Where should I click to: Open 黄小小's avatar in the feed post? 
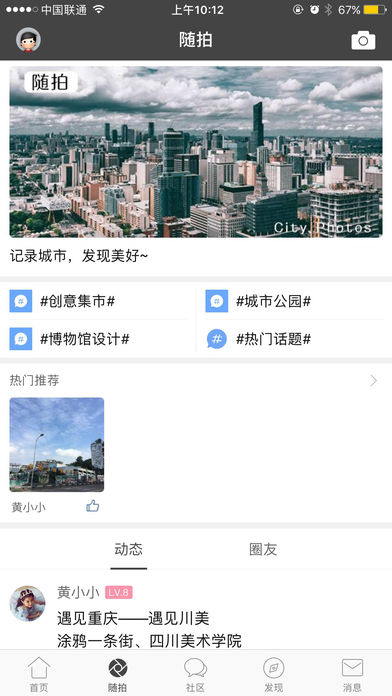(x=28, y=604)
